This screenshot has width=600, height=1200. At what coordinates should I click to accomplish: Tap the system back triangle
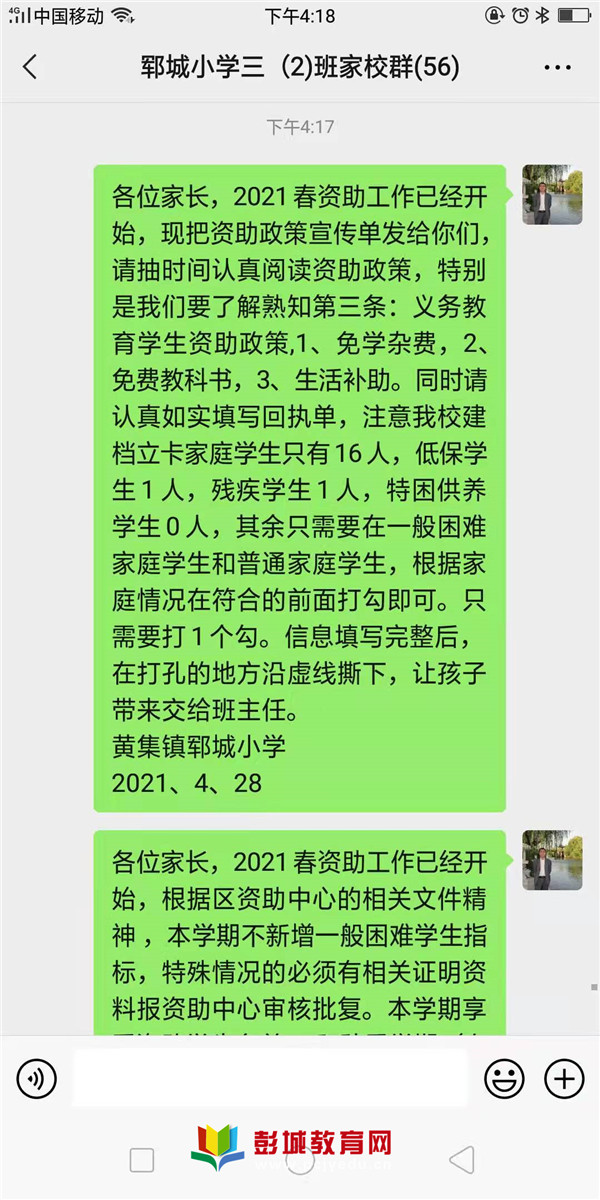coord(461,1160)
